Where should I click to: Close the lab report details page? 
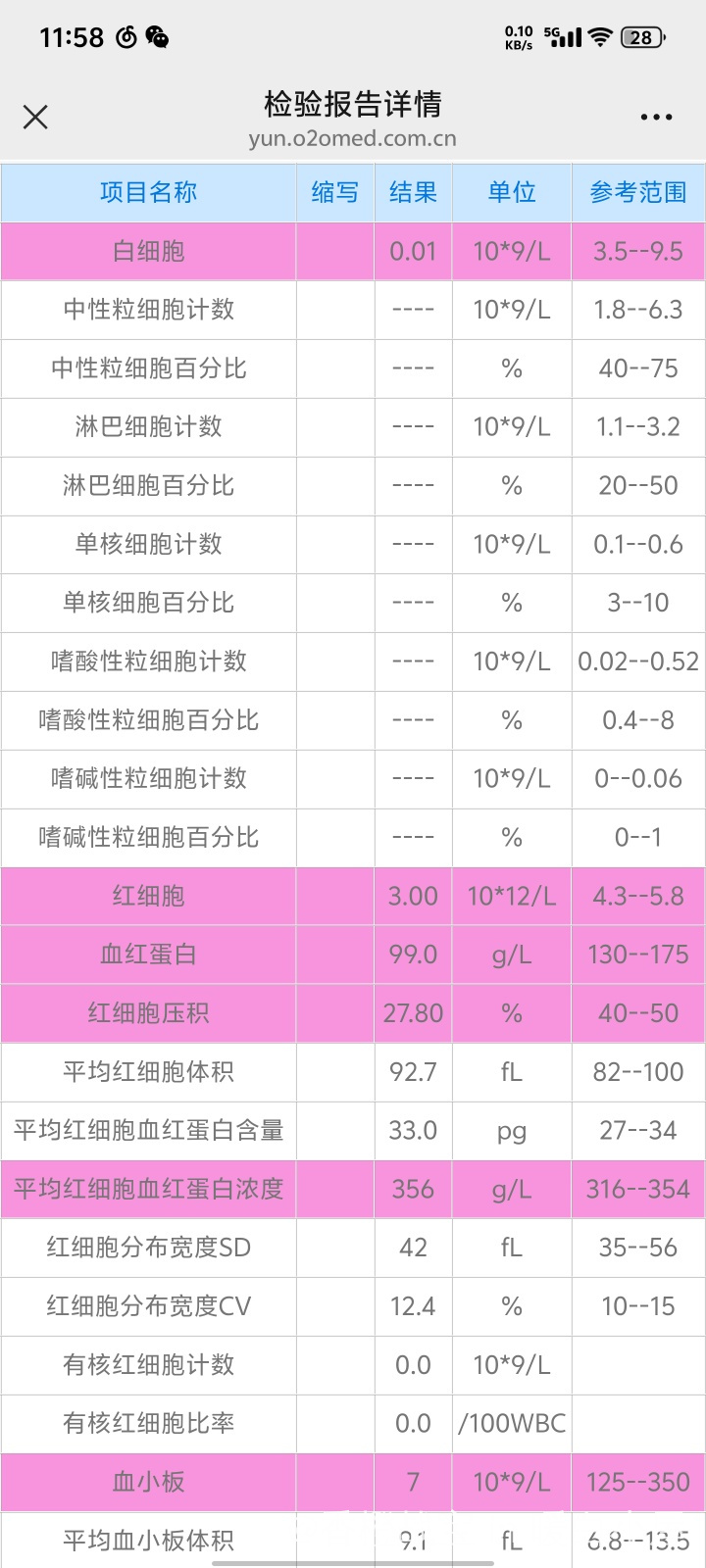click(35, 118)
